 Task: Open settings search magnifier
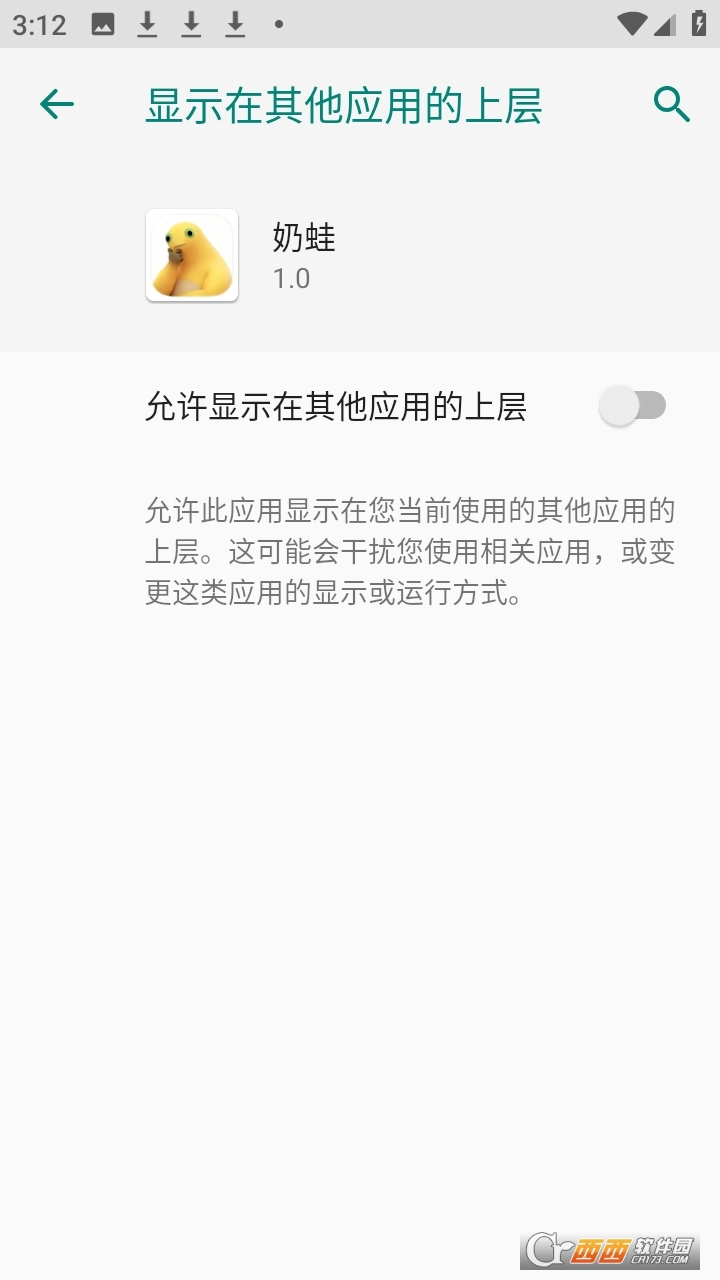[672, 104]
